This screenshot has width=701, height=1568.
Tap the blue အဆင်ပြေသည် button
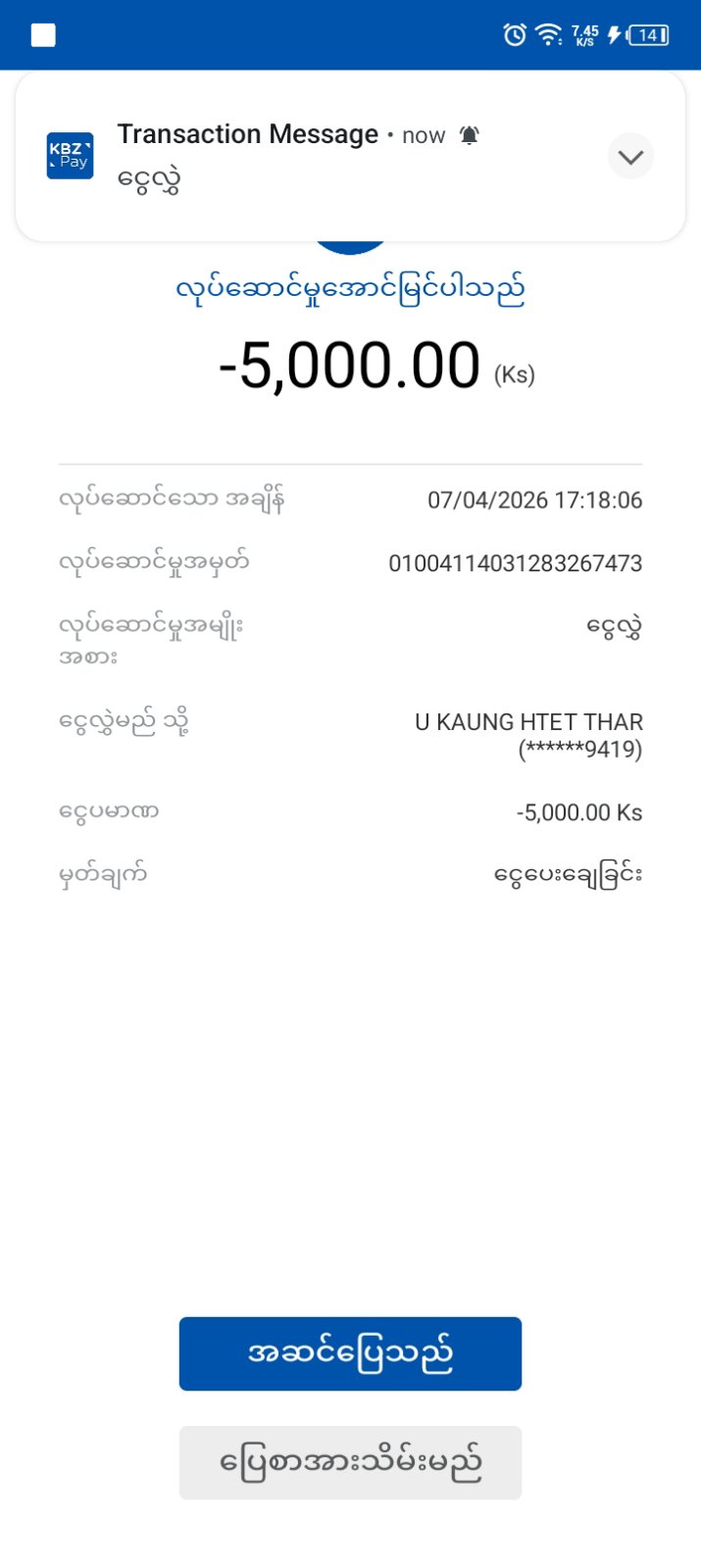(350, 1353)
